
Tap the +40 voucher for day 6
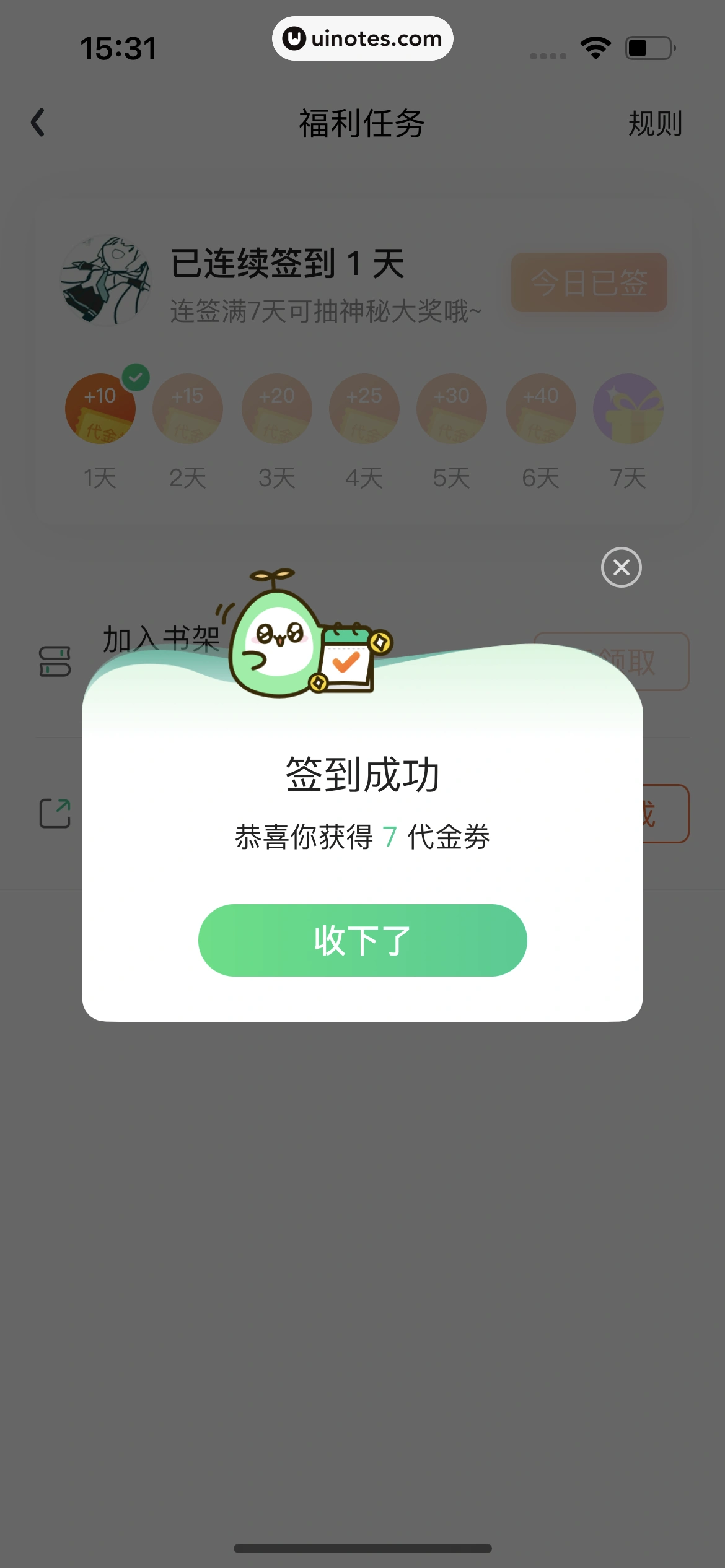click(540, 409)
